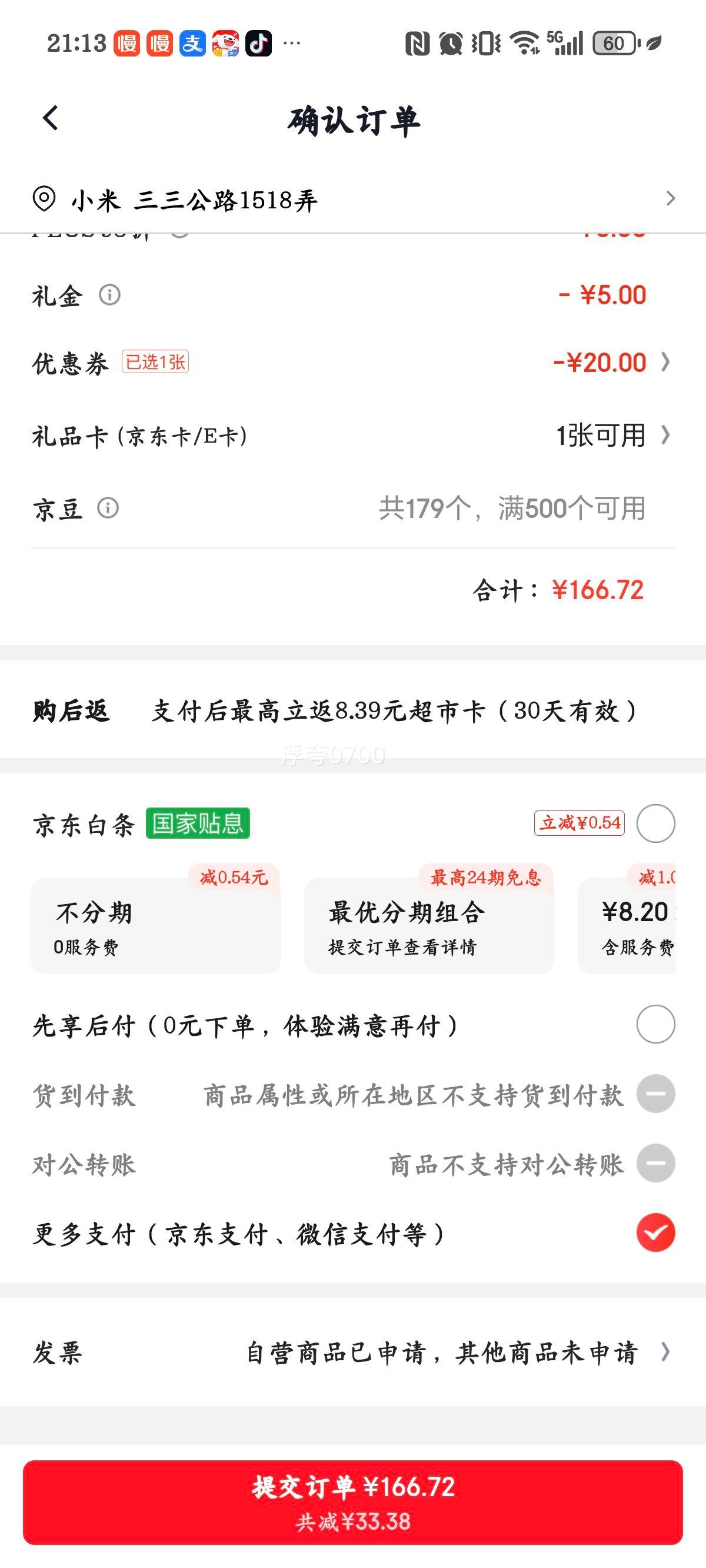Open the 优惠券 coupon selection row
The height and width of the screenshot is (1568, 706).
coord(353,362)
